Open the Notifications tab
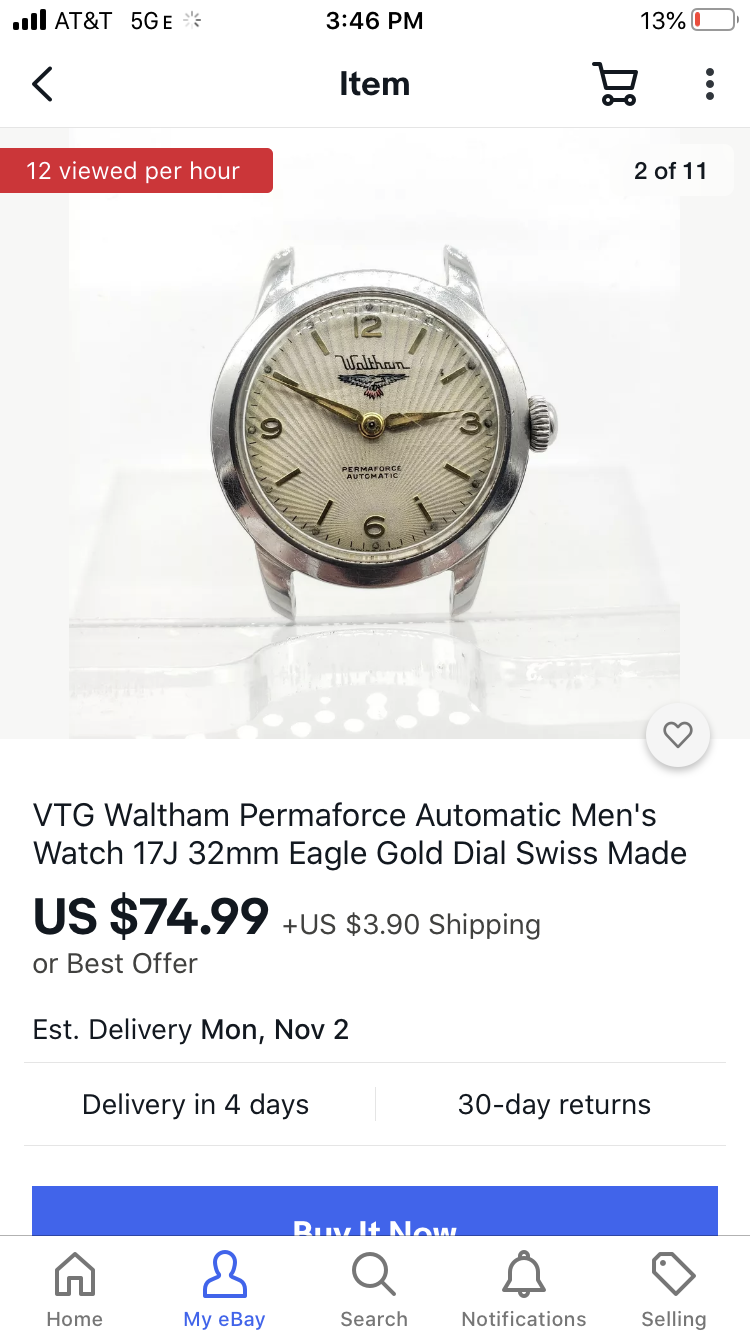750x1334 pixels. click(524, 1290)
